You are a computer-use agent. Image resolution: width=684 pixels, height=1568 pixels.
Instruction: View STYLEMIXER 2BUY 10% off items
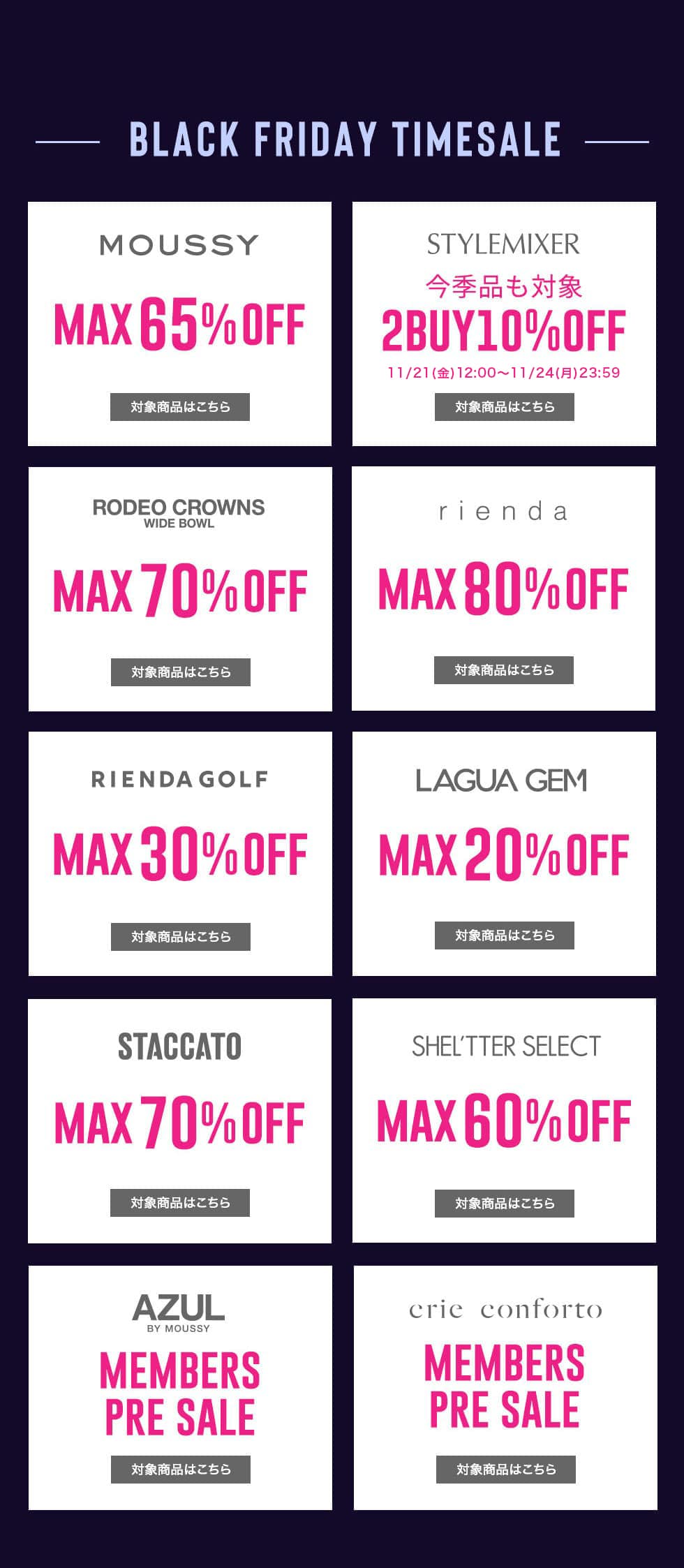(x=504, y=407)
